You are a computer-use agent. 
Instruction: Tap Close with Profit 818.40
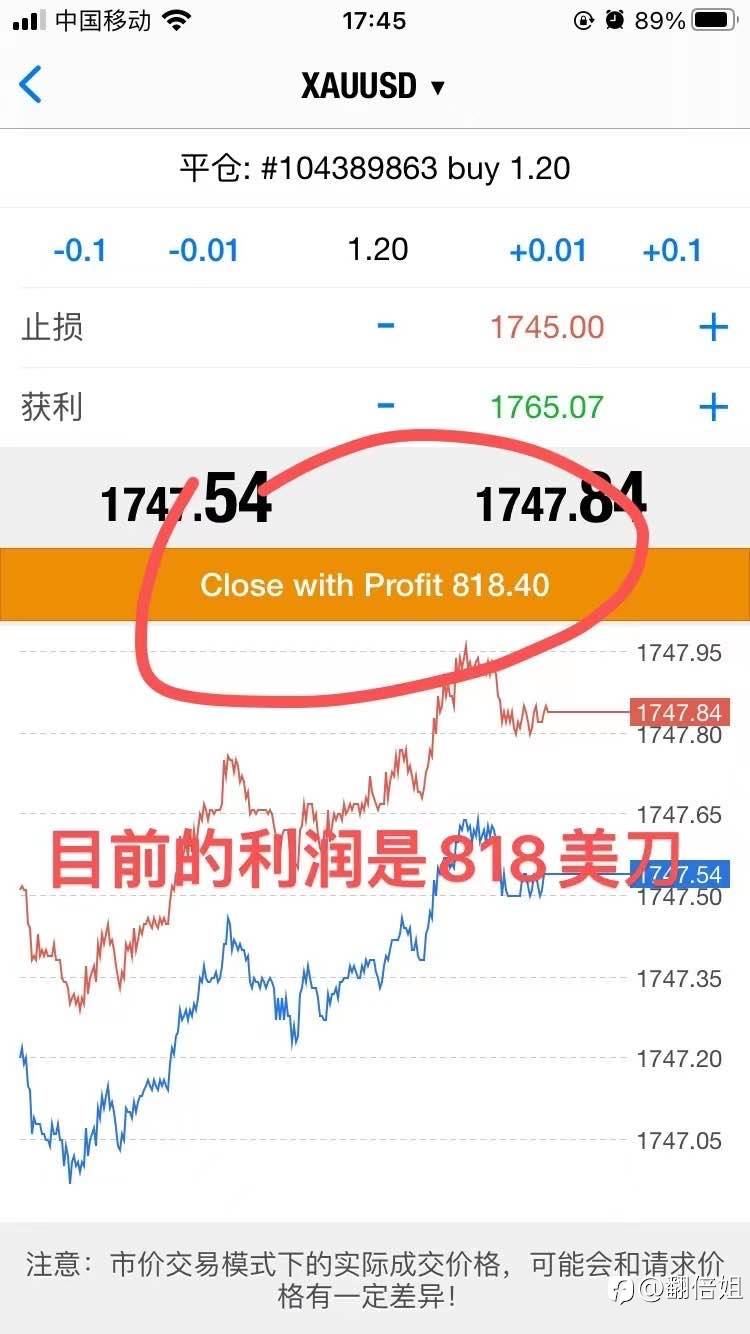[375, 584]
